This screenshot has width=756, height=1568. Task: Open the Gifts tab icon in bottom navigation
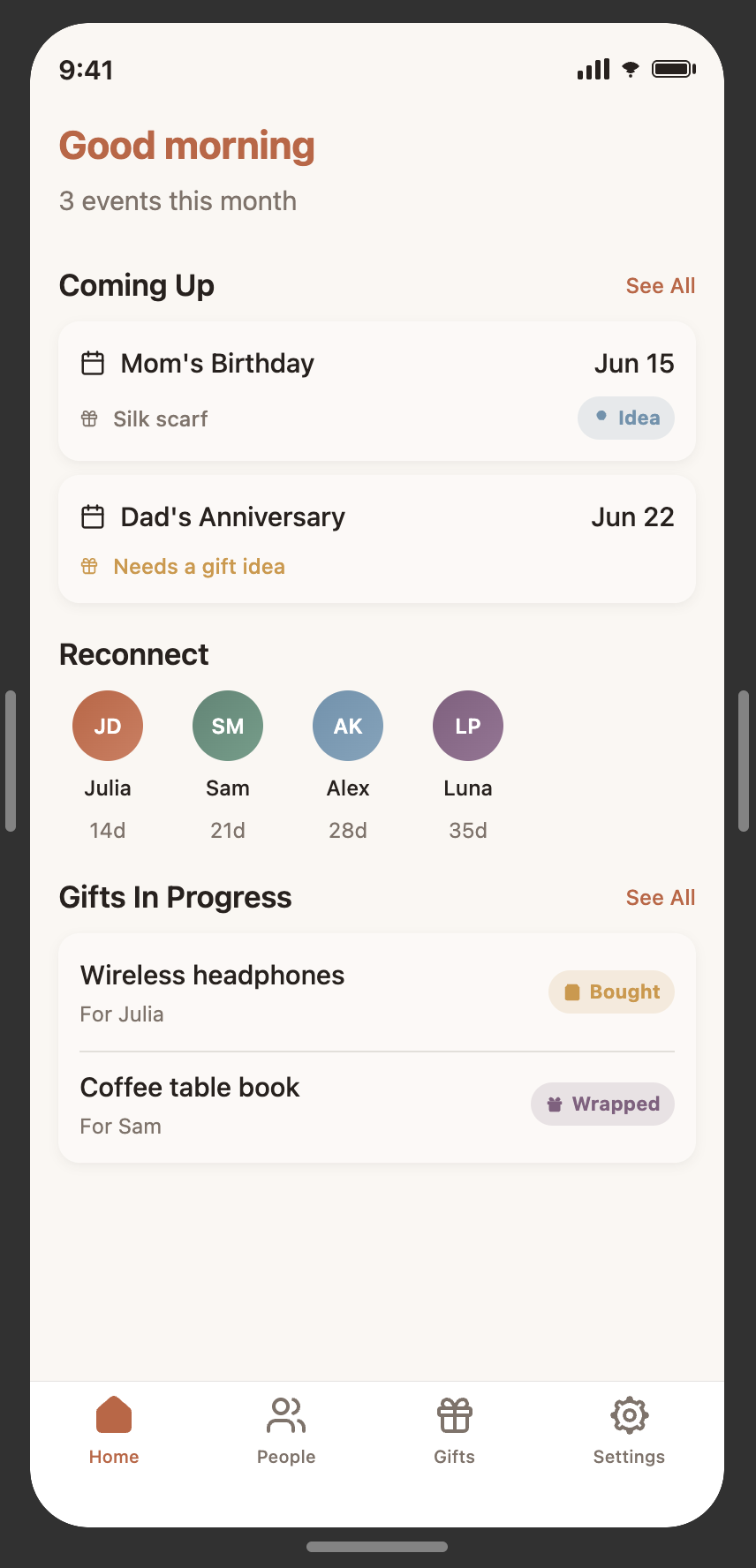pos(453,1415)
